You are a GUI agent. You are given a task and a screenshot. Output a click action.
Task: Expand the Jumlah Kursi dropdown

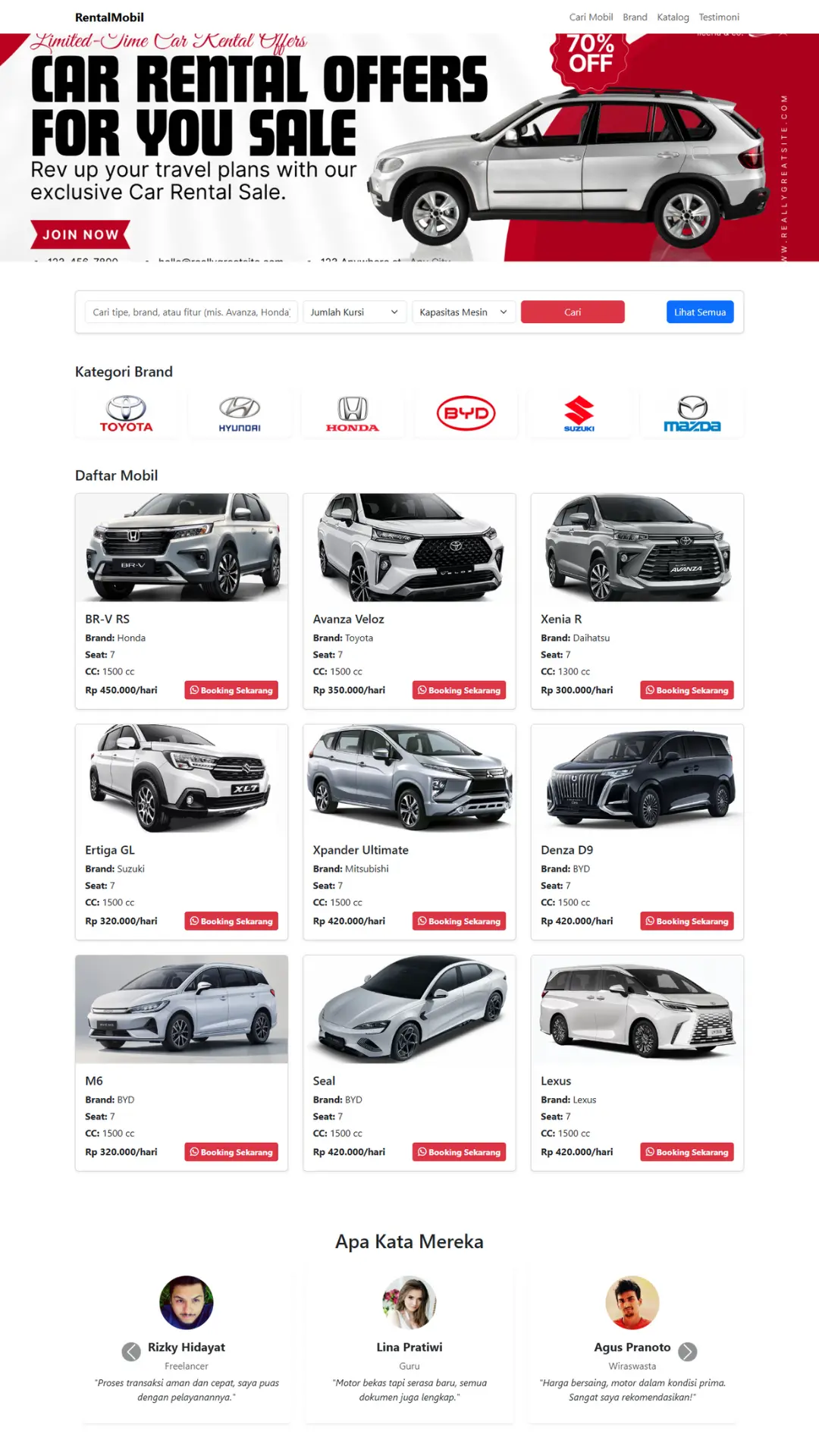(x=353, y=312)
